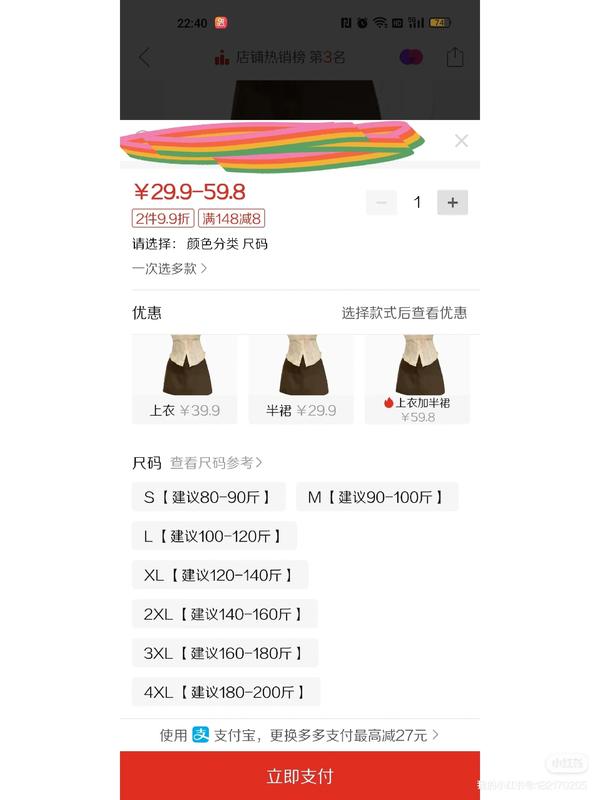Screen dimensions: 600x800
Task: Tap 立即支付 to pay now
Action: [x=300, y=776]
